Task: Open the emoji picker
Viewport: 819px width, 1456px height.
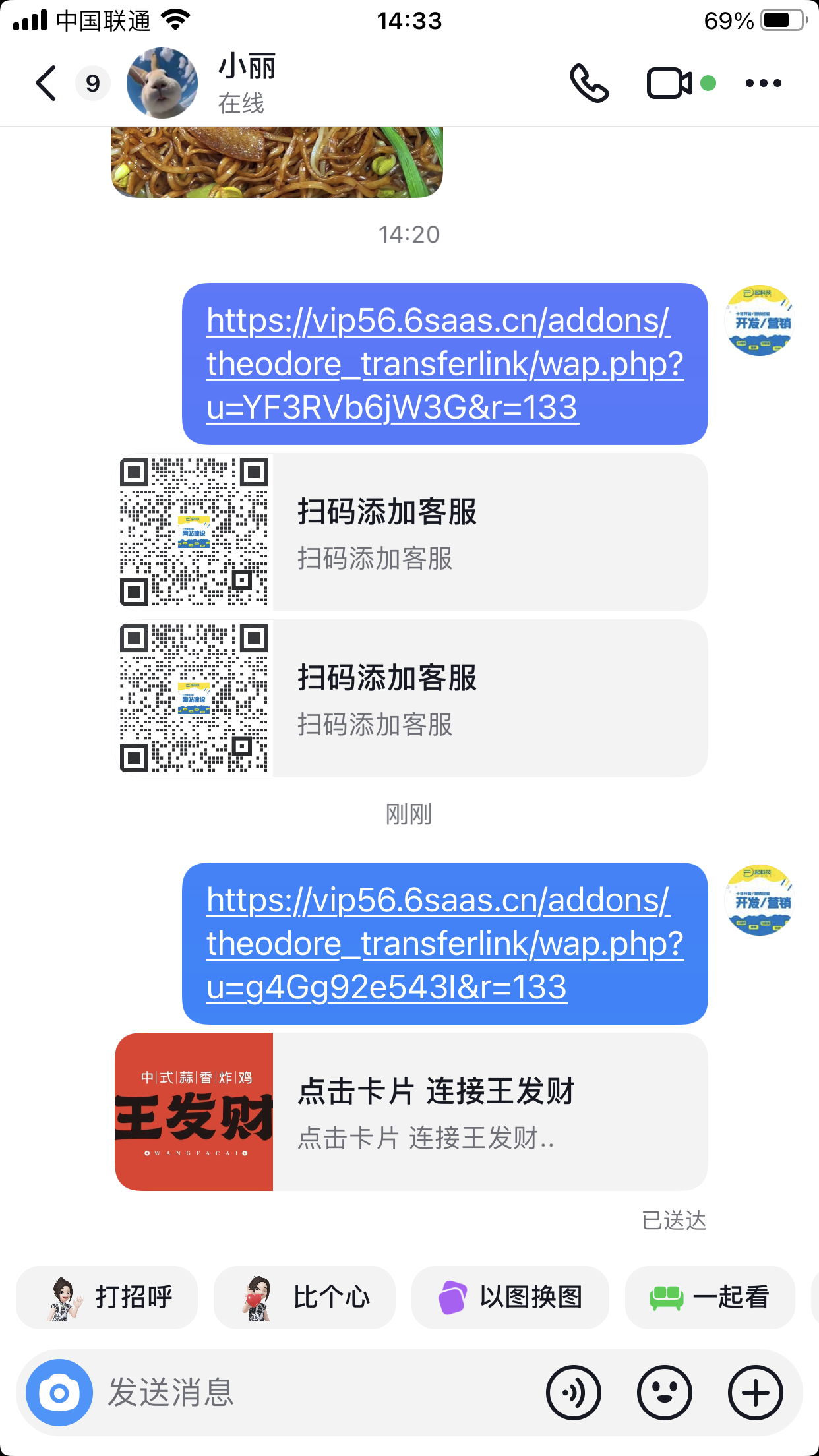Action: [x=664, y=1393]
